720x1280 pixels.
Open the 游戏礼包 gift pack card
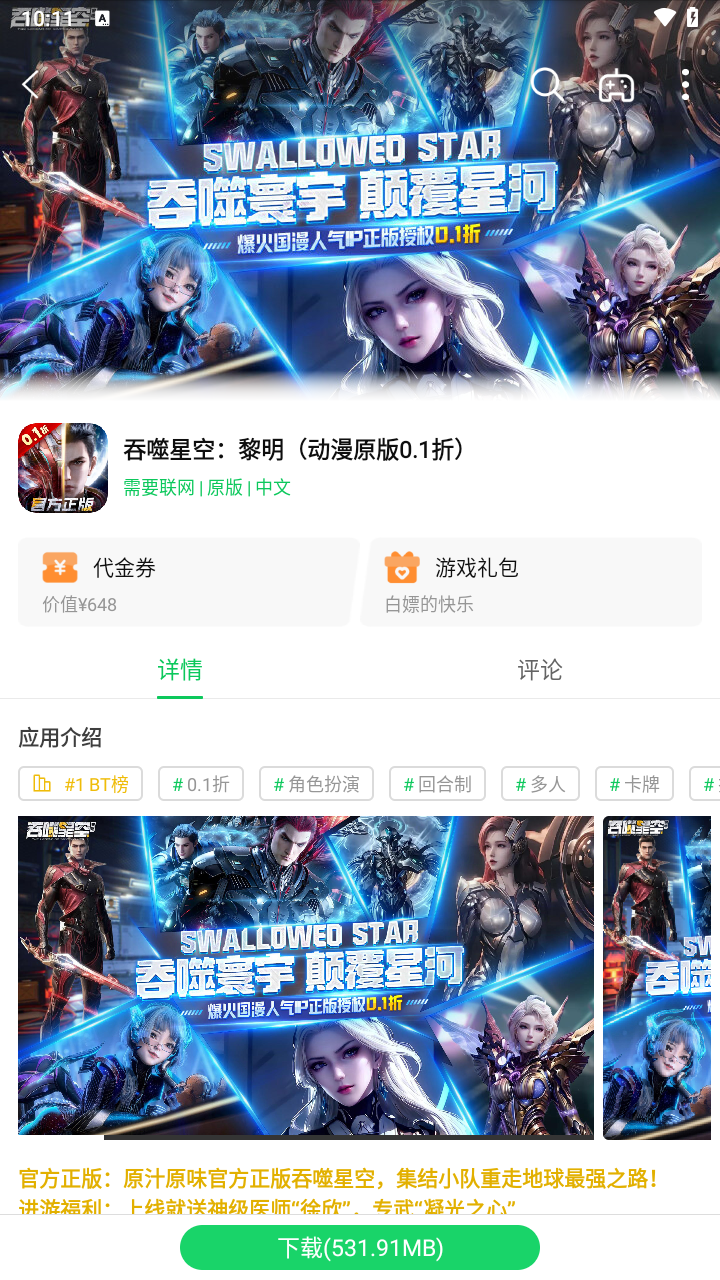pyautogui.click(x=531, y=582)
